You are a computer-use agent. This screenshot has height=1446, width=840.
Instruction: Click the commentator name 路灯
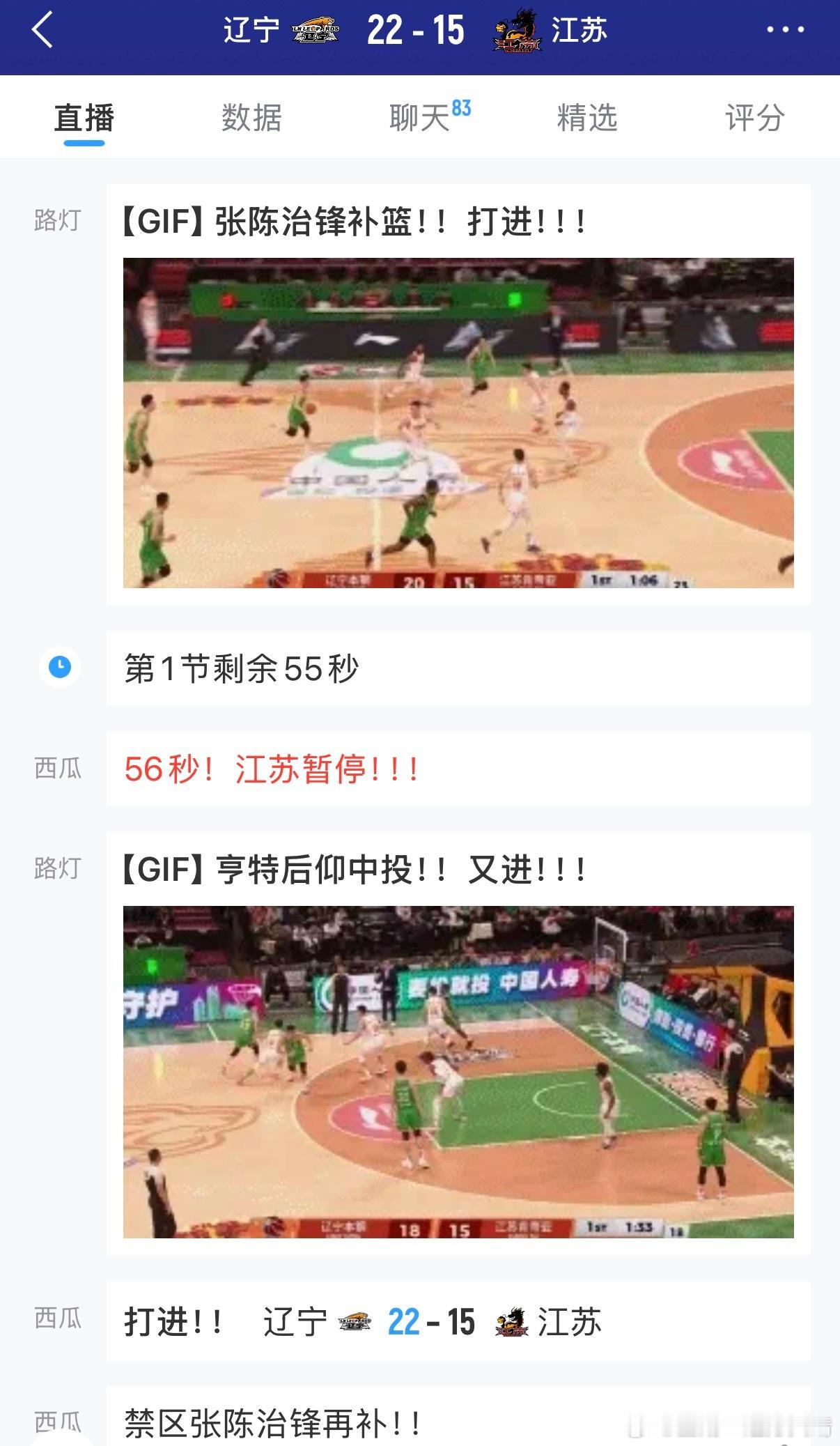point(56,218)
